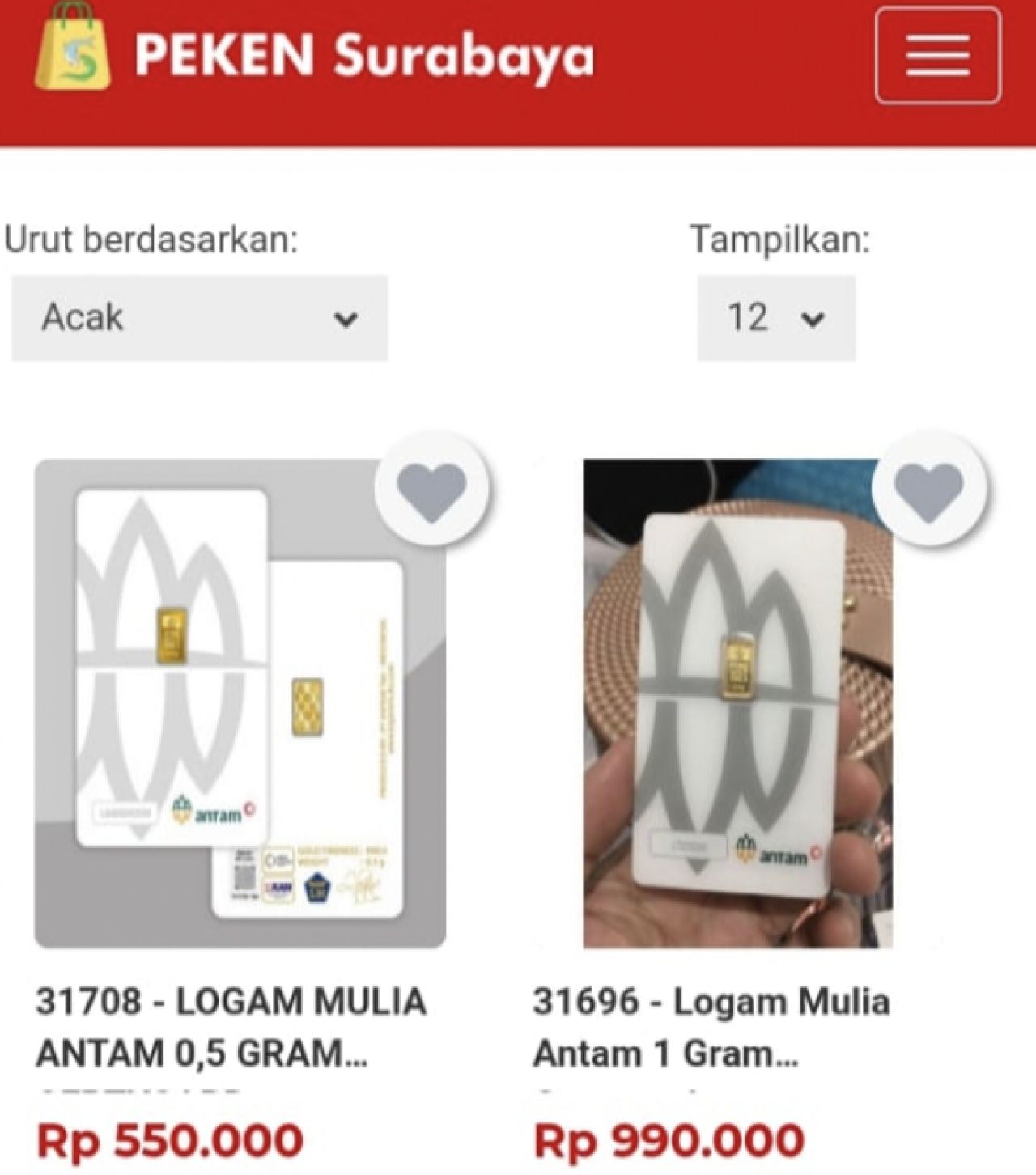The image size is (1036, 1175).
Task: Open the 31708 Logam Mulia Antam 0,5 Gram product
Action: (231, 1027)
